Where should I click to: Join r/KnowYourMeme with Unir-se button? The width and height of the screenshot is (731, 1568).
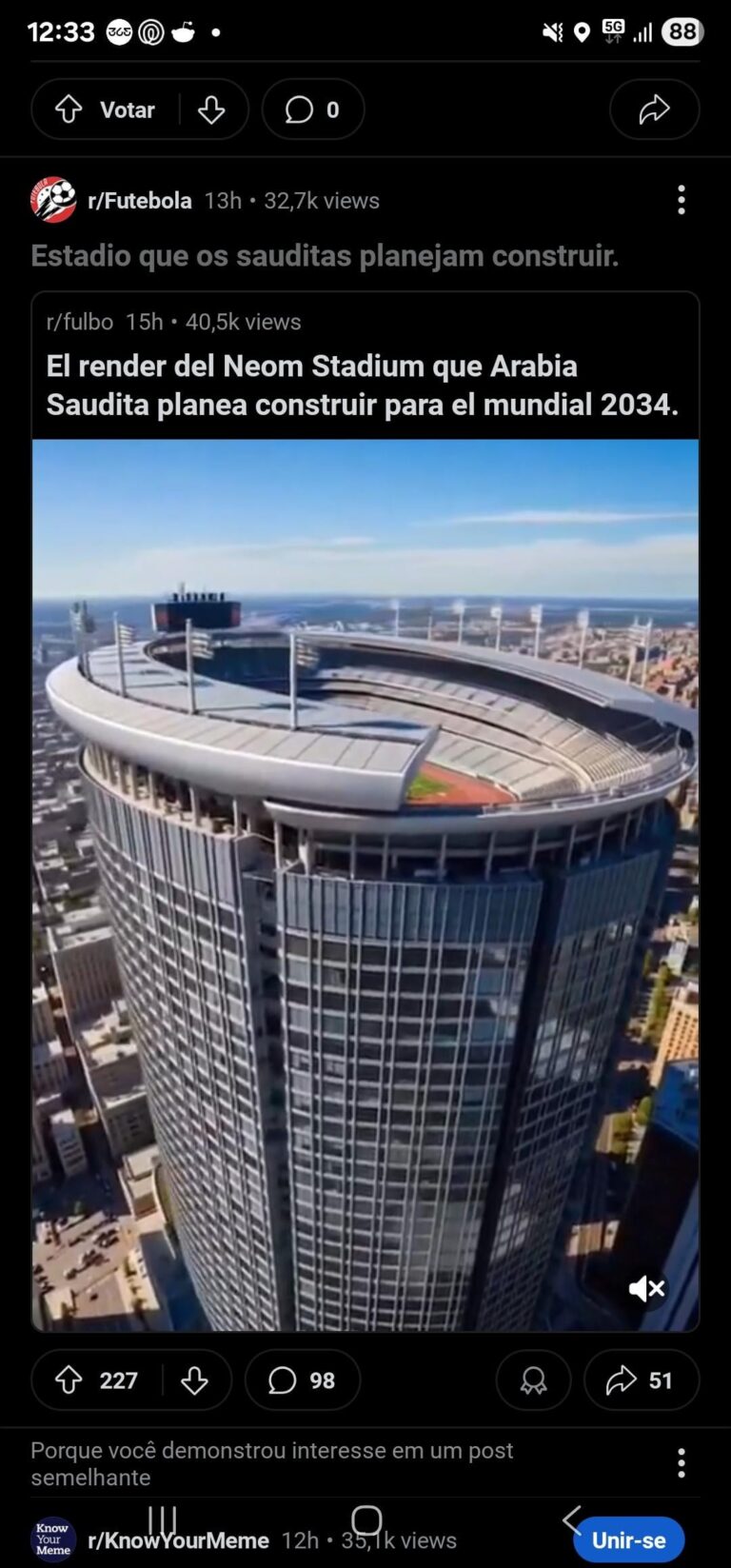coord(628,1539)
